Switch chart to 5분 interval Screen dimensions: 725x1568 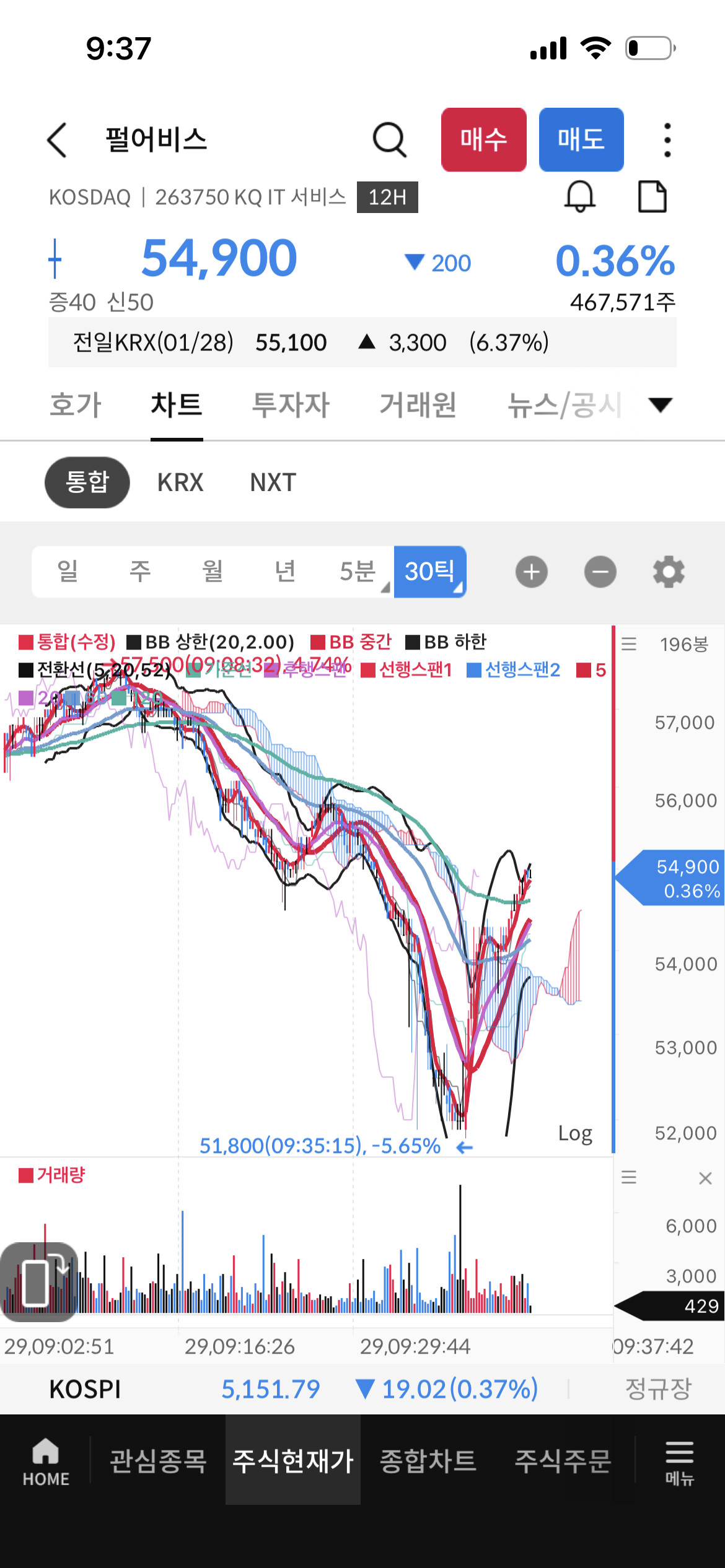pos(358,571)
